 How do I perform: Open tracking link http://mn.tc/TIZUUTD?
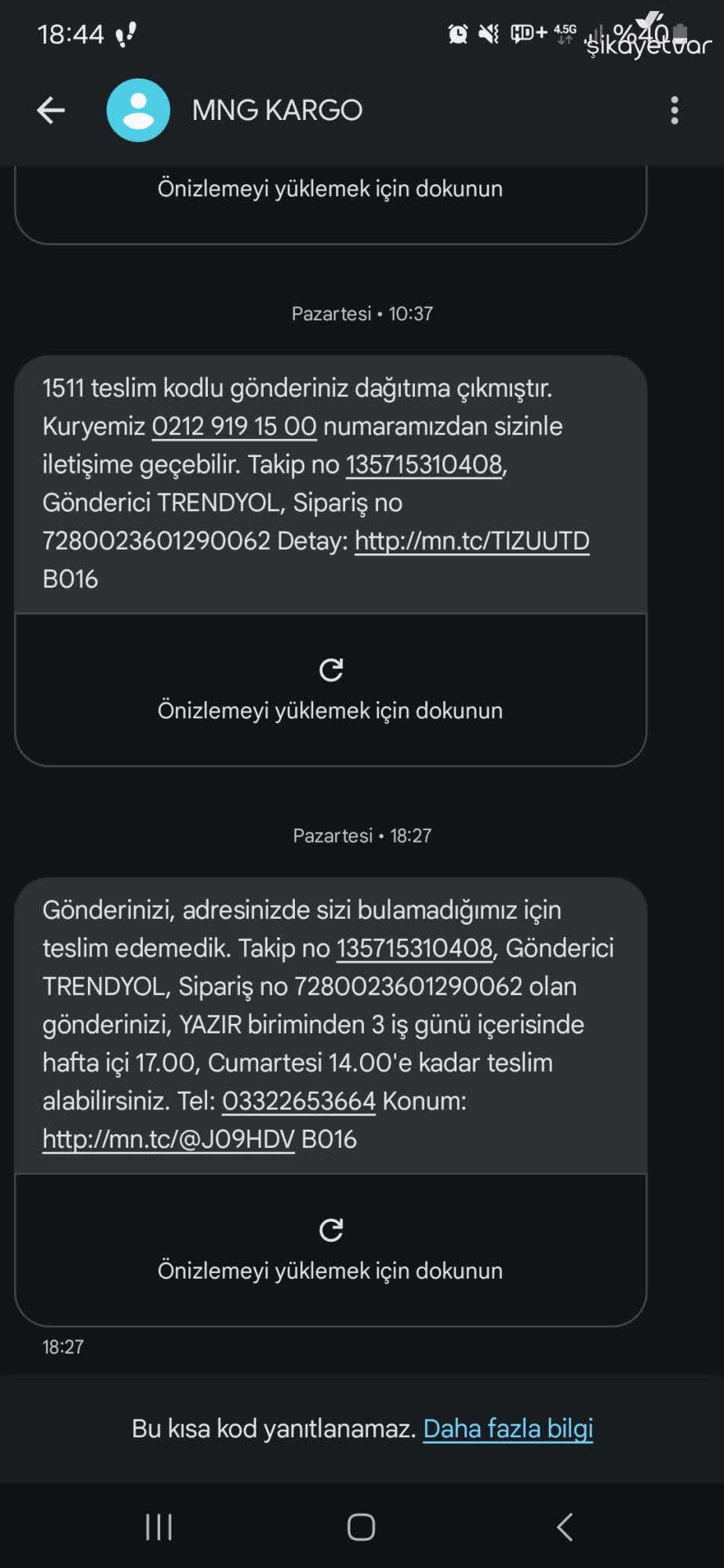tap(471, 541)
